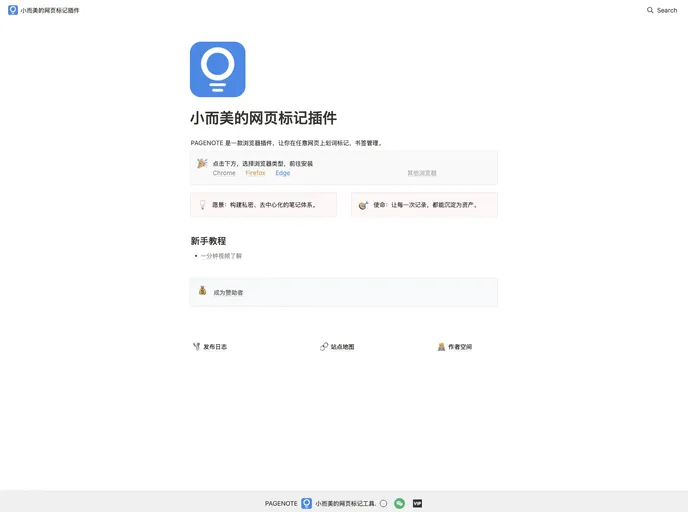Open the 站点地图 page
This screenshot has height=512, width=688.
point(342,347)
